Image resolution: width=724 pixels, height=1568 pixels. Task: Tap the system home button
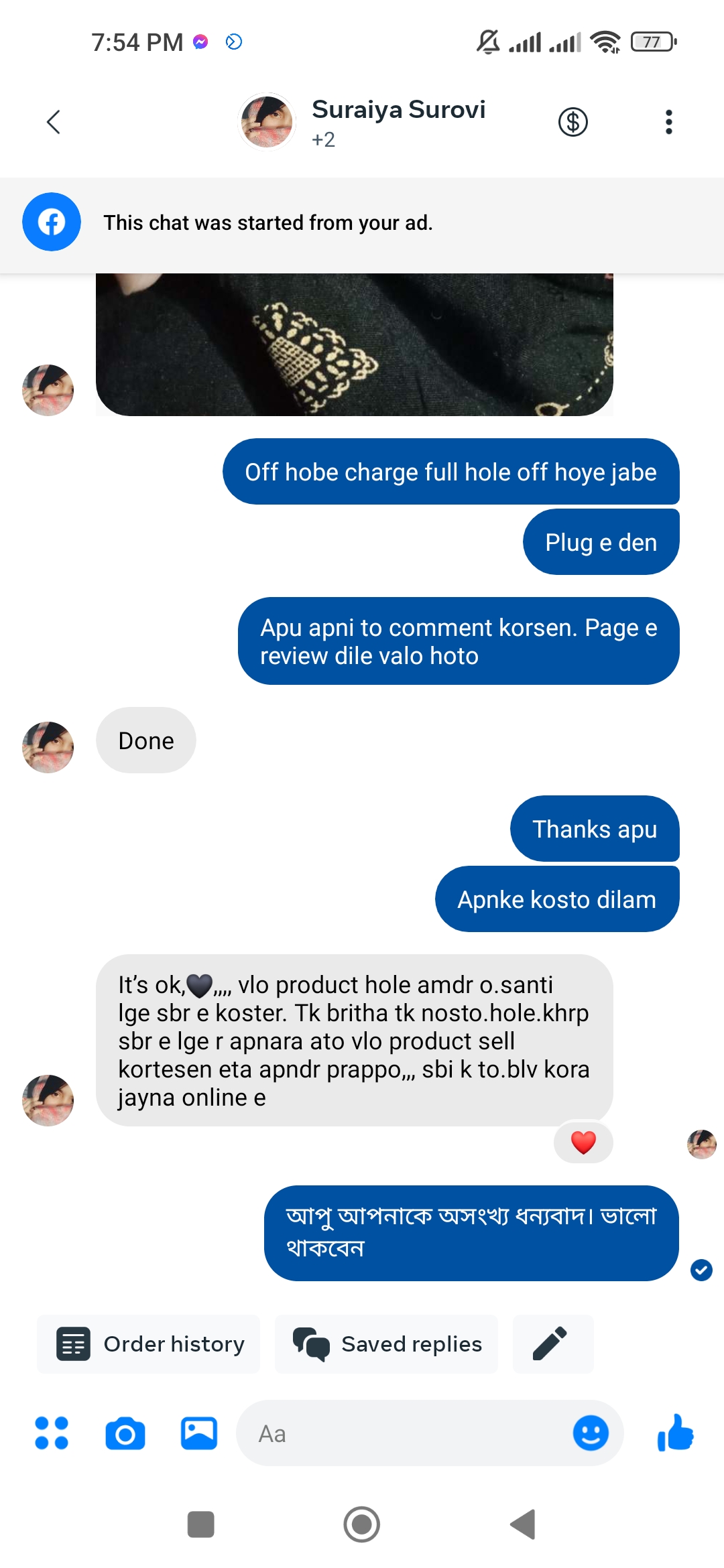(x=362, y=1524)
